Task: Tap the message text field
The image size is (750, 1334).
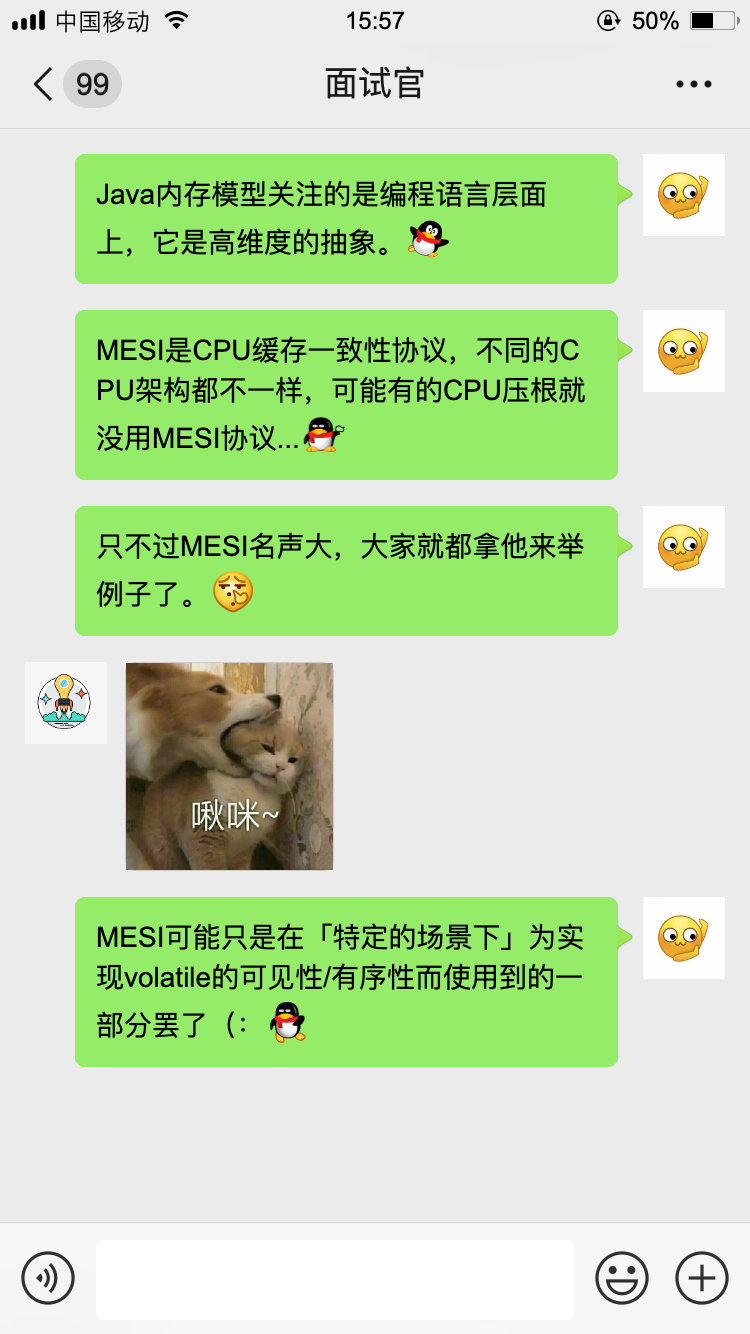Action: click(x=334, y=1279)
